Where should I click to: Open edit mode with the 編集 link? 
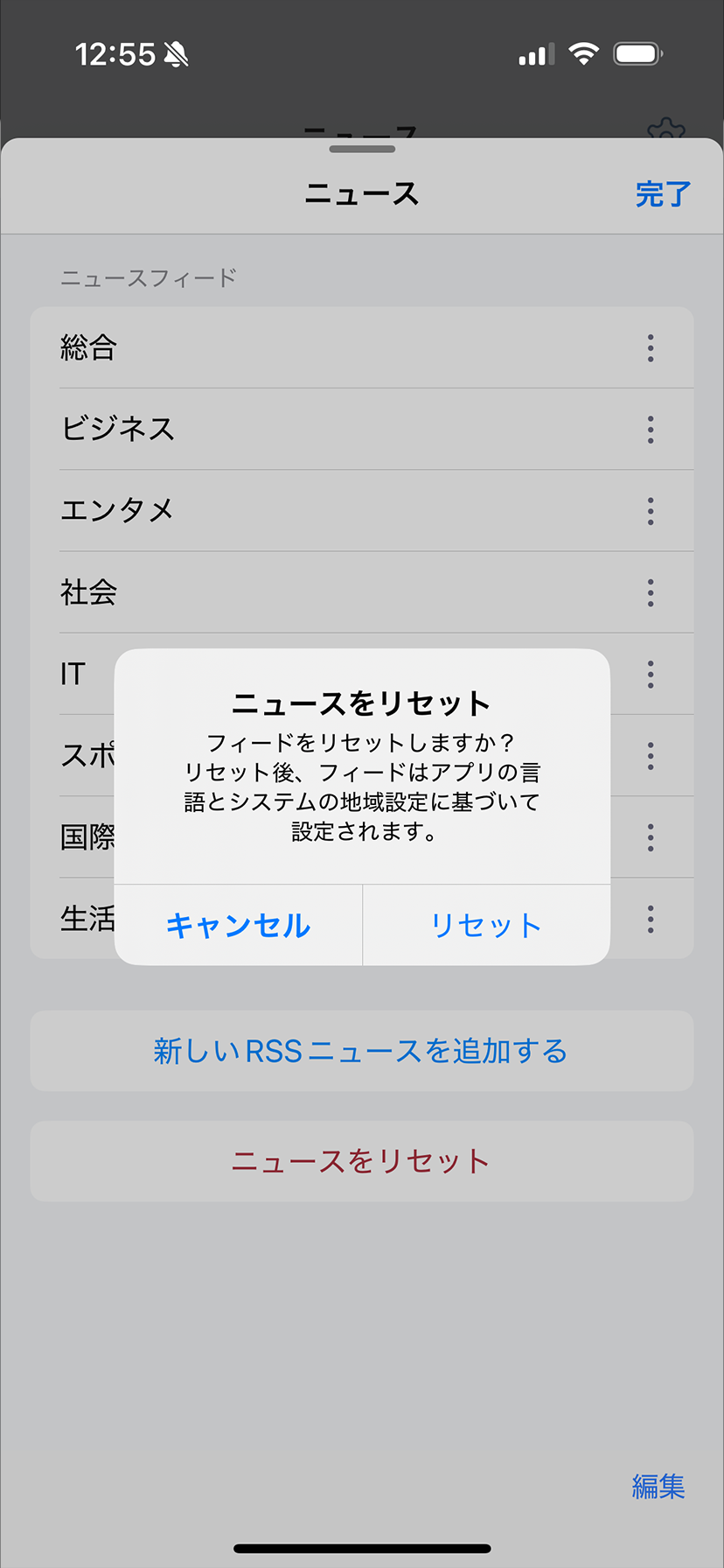pyautogui.click(x=658, y=1487)
